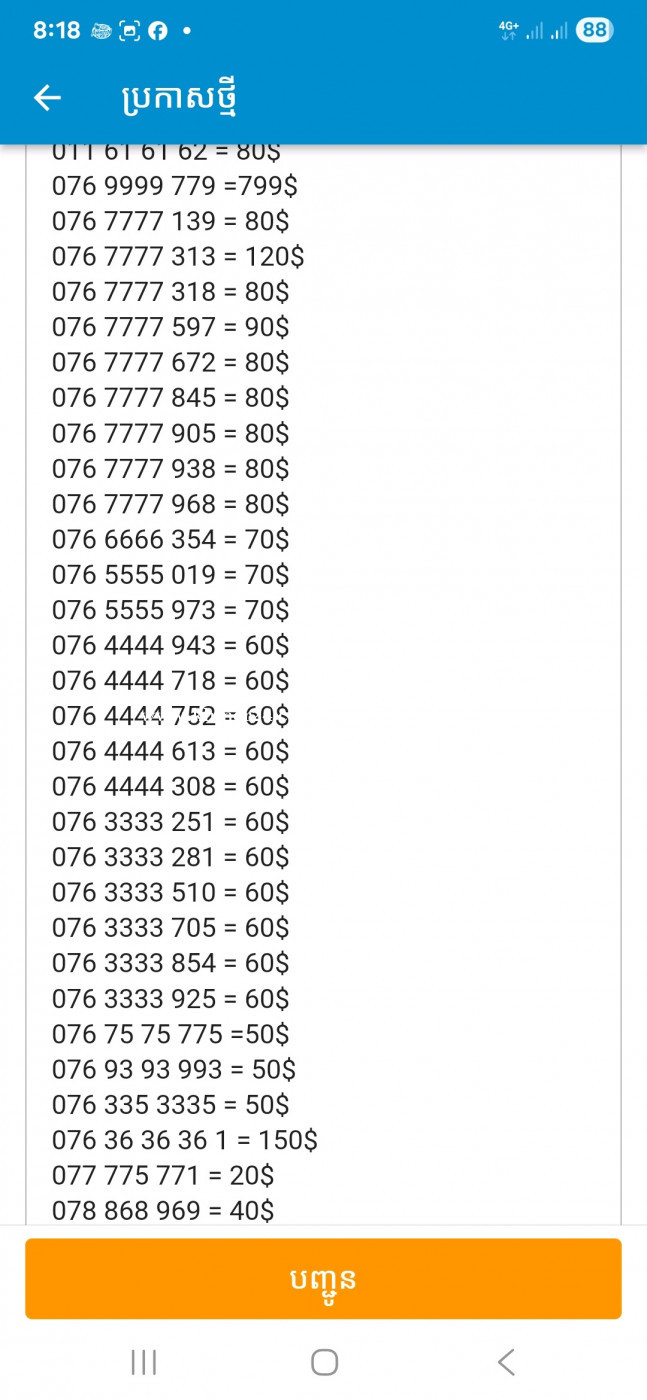The width and height of the screenshot is (647, 1400).
Task: Tap the orange submit button
Action: [x=323, y=1278]
